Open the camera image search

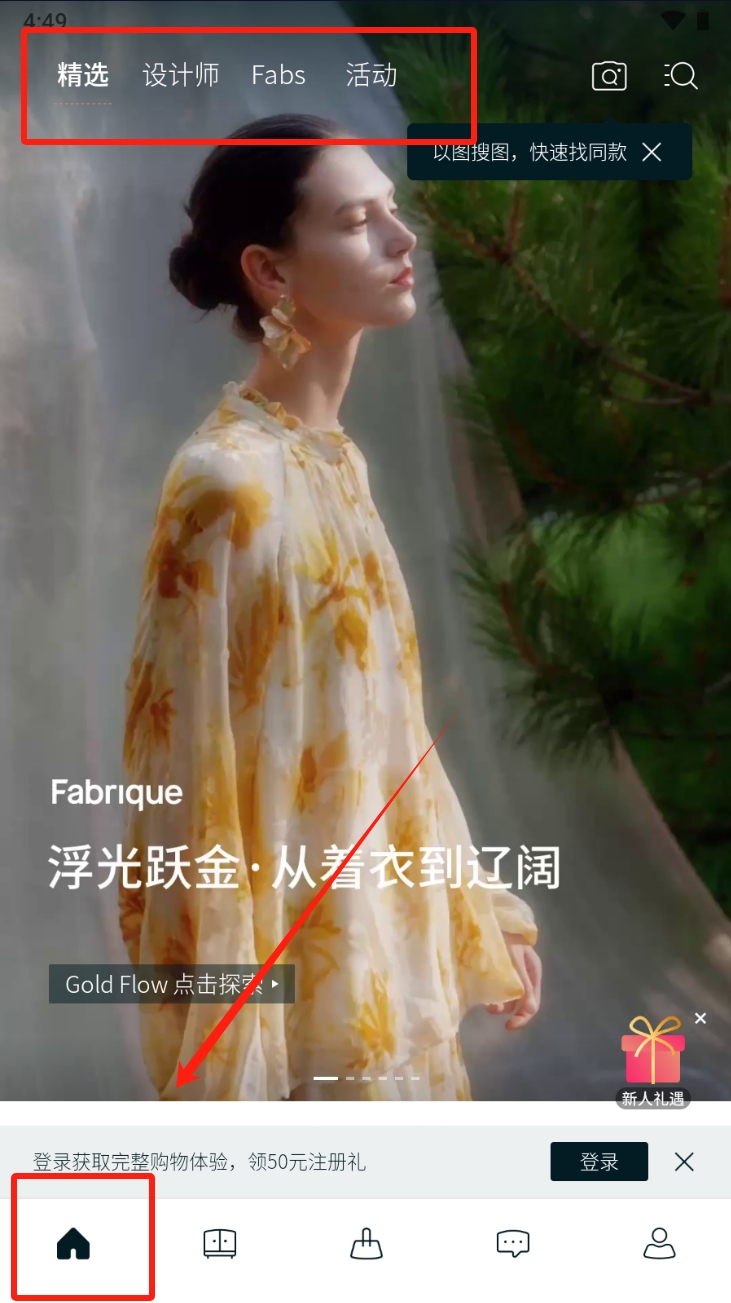coord(609,76)
